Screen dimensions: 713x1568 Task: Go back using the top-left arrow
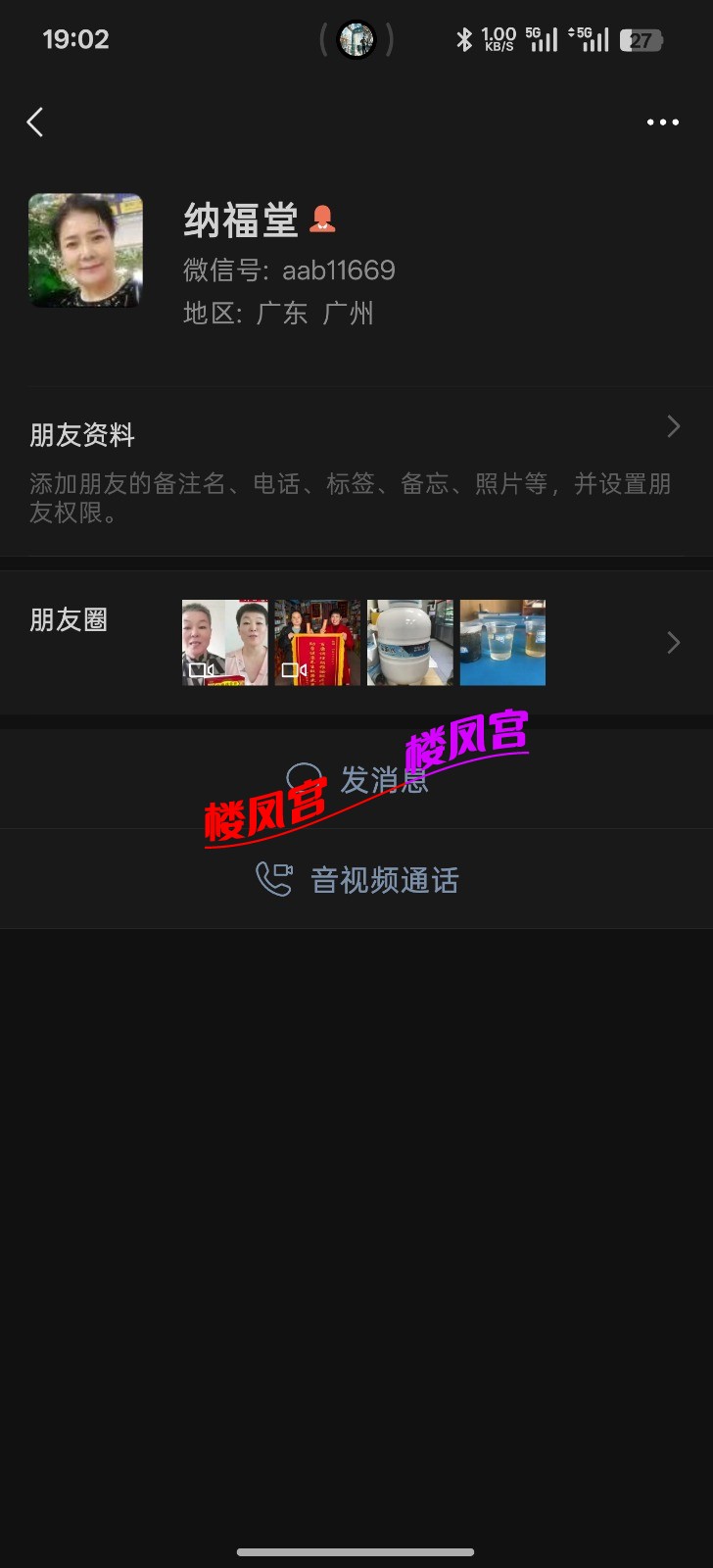pos(35,122)
